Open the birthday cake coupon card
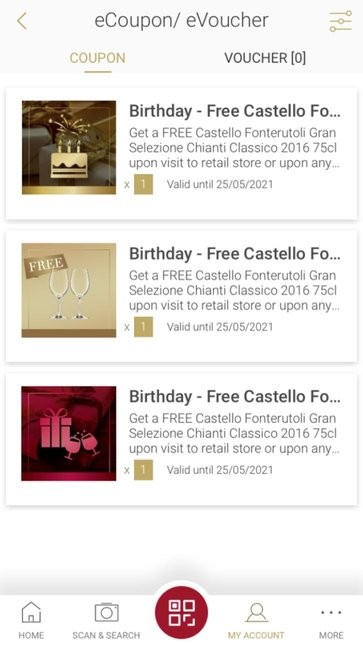Viewport: 363px width, 645px height. pos(182,153)
